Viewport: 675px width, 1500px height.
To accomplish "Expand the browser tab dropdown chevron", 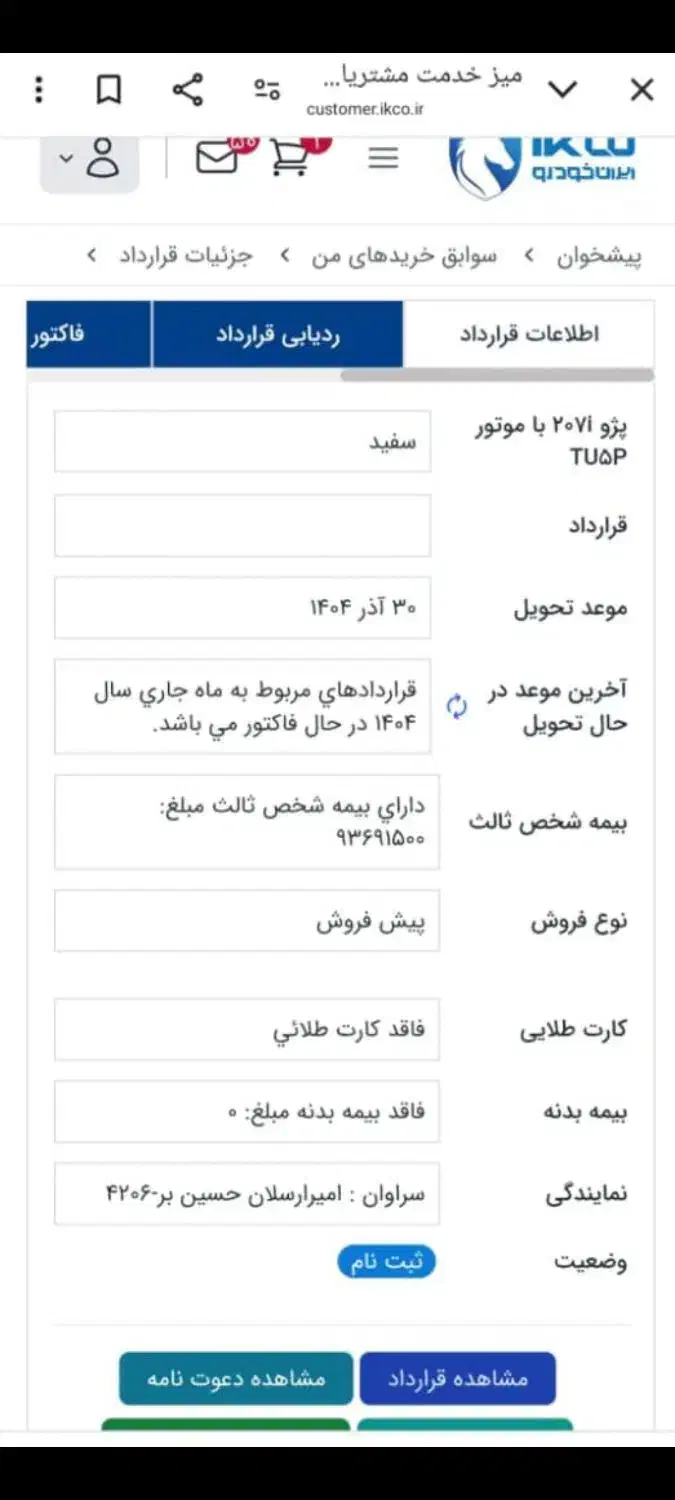I will pyautogui.click(x=563, y=90).
